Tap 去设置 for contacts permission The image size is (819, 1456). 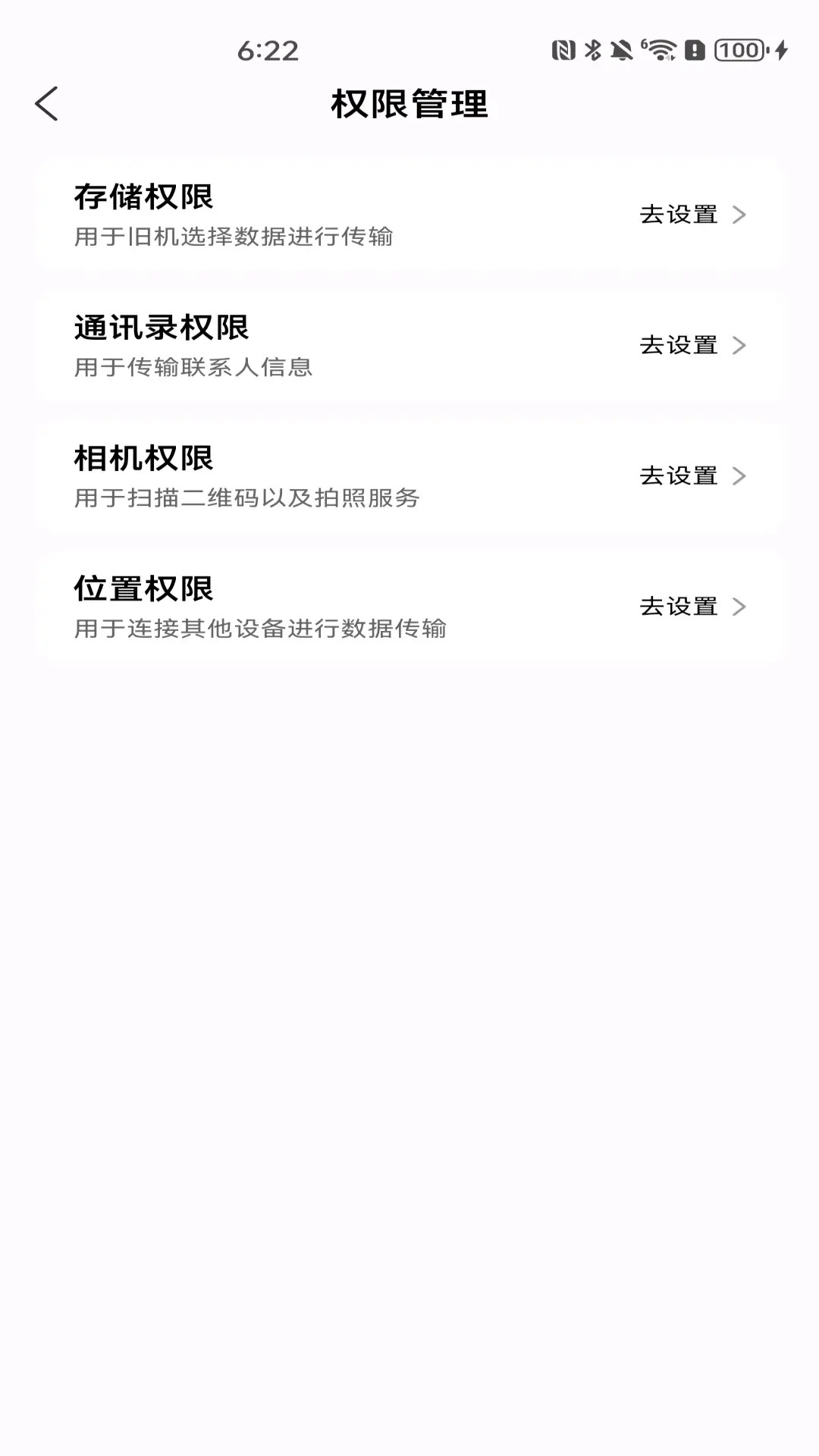(677, 346)
